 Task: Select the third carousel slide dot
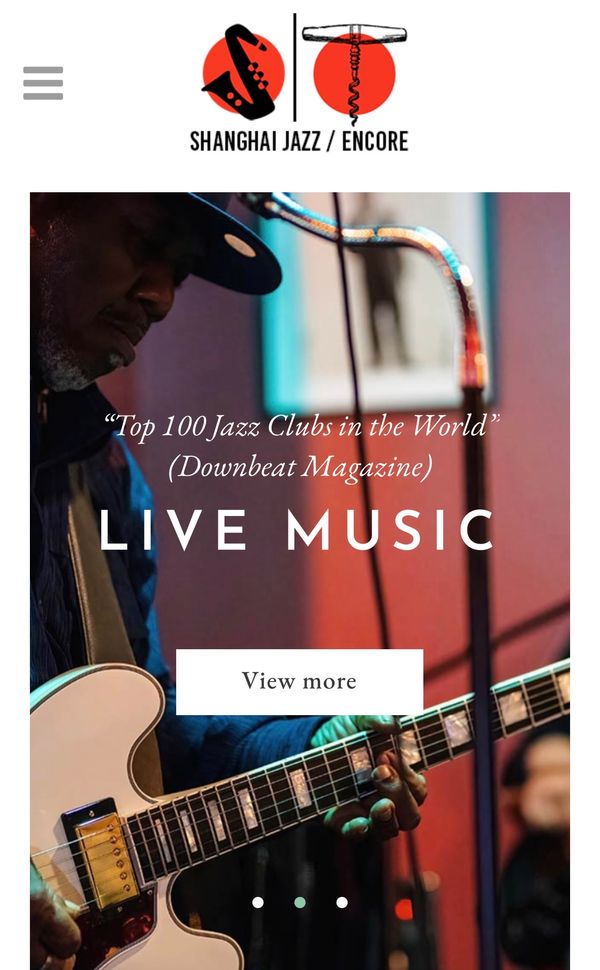point(342,902)
